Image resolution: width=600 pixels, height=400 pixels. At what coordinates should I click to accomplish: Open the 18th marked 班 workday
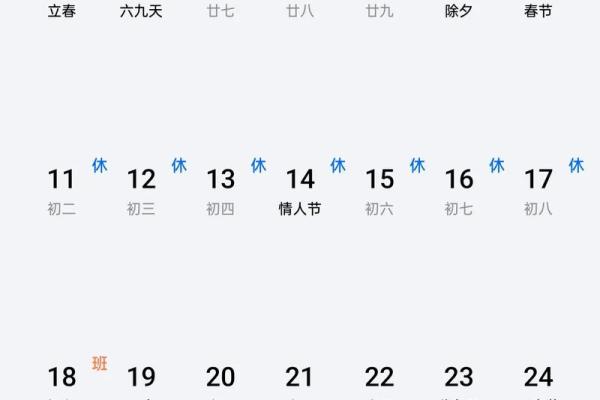click(62, 377)
